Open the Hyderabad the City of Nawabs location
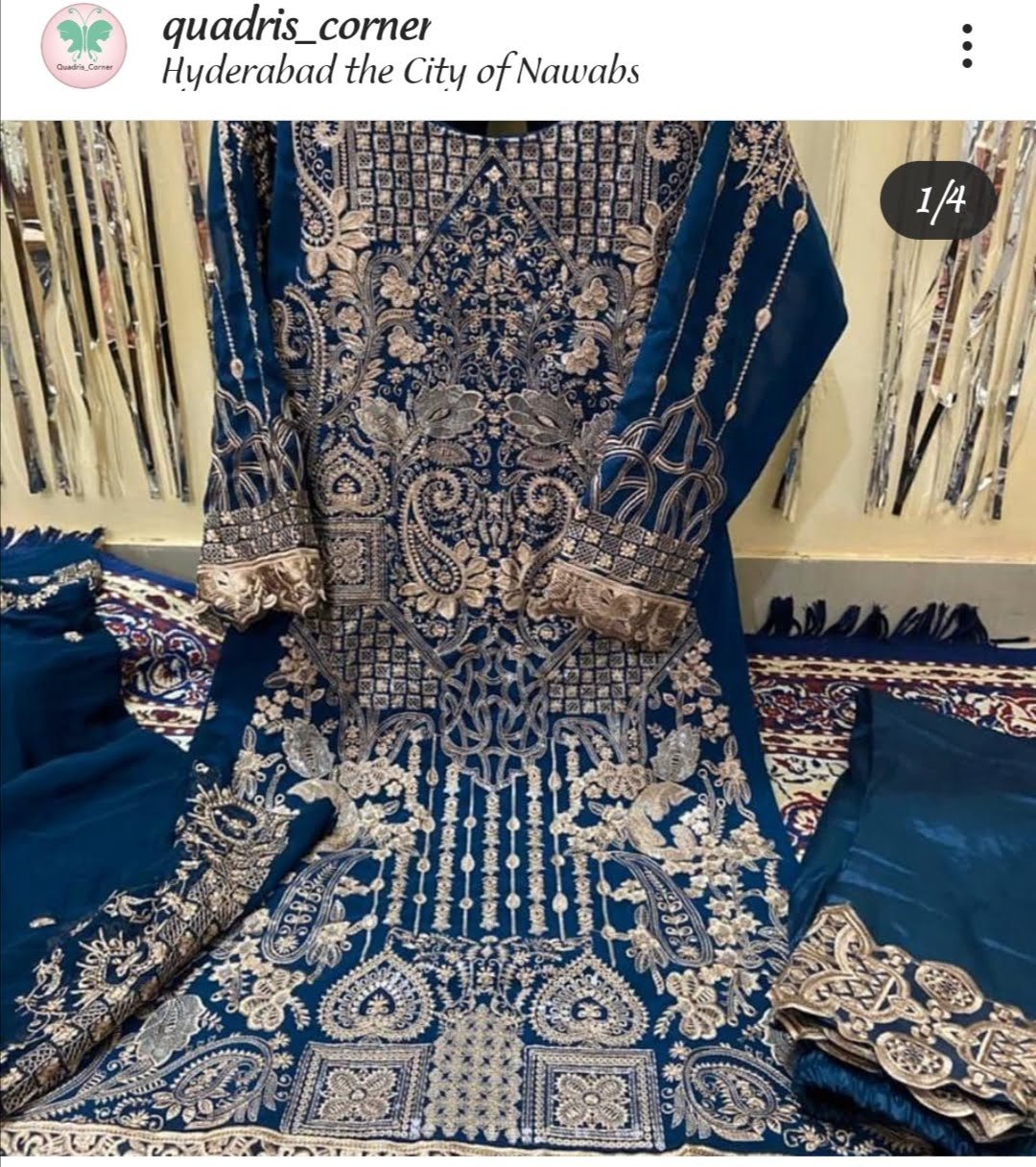Viewport: 1036px width, 1167px height. [400, 71]
